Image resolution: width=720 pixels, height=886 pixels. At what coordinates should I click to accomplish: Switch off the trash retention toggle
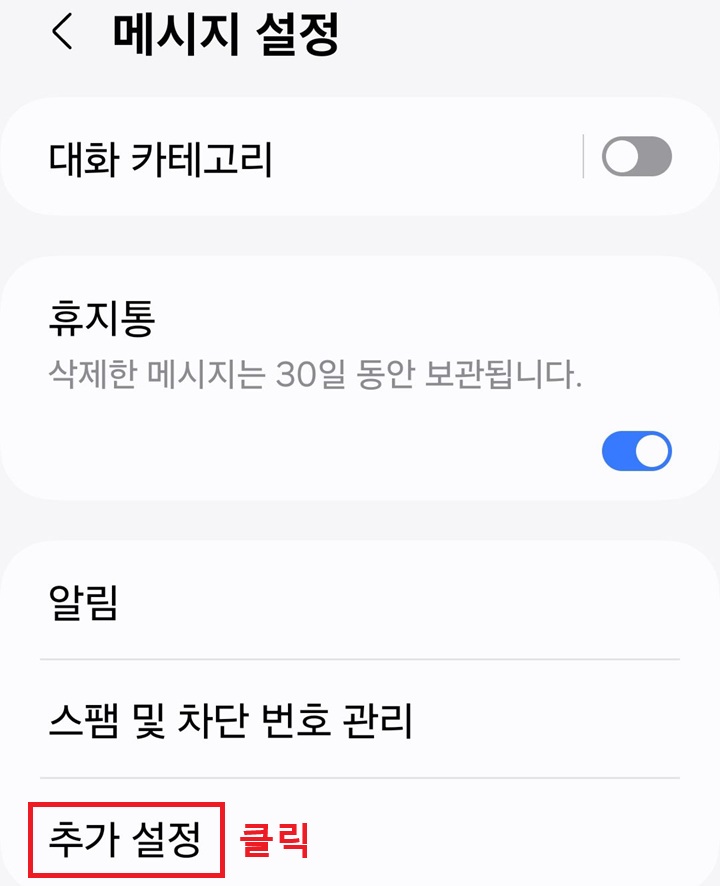[x=638, y=450]
